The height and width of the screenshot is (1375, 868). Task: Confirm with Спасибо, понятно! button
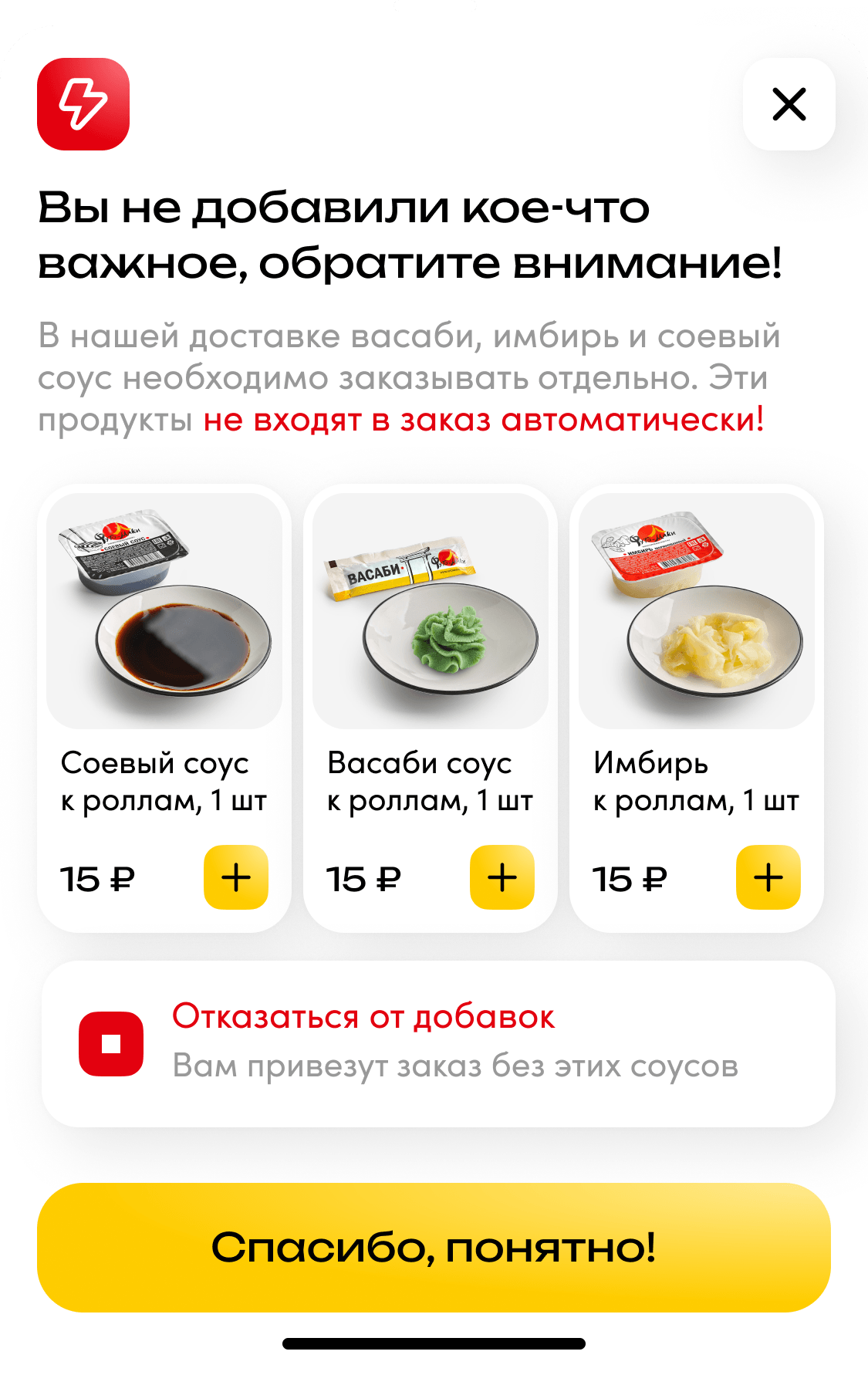pyautogui.click(x=434, y=1247)
